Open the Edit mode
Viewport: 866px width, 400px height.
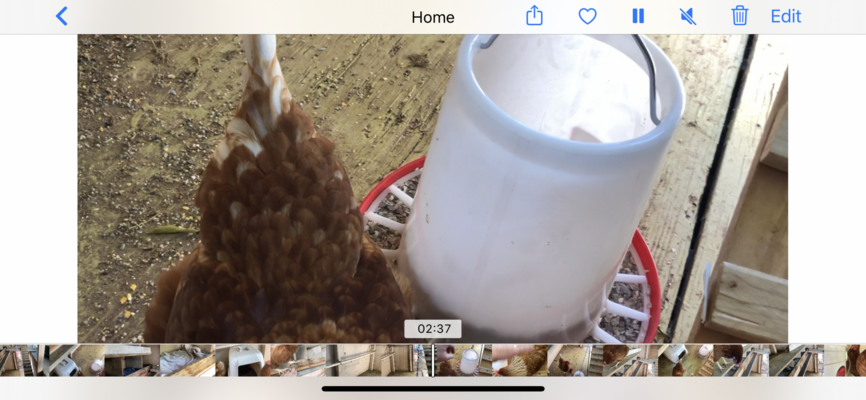[785, 16]
